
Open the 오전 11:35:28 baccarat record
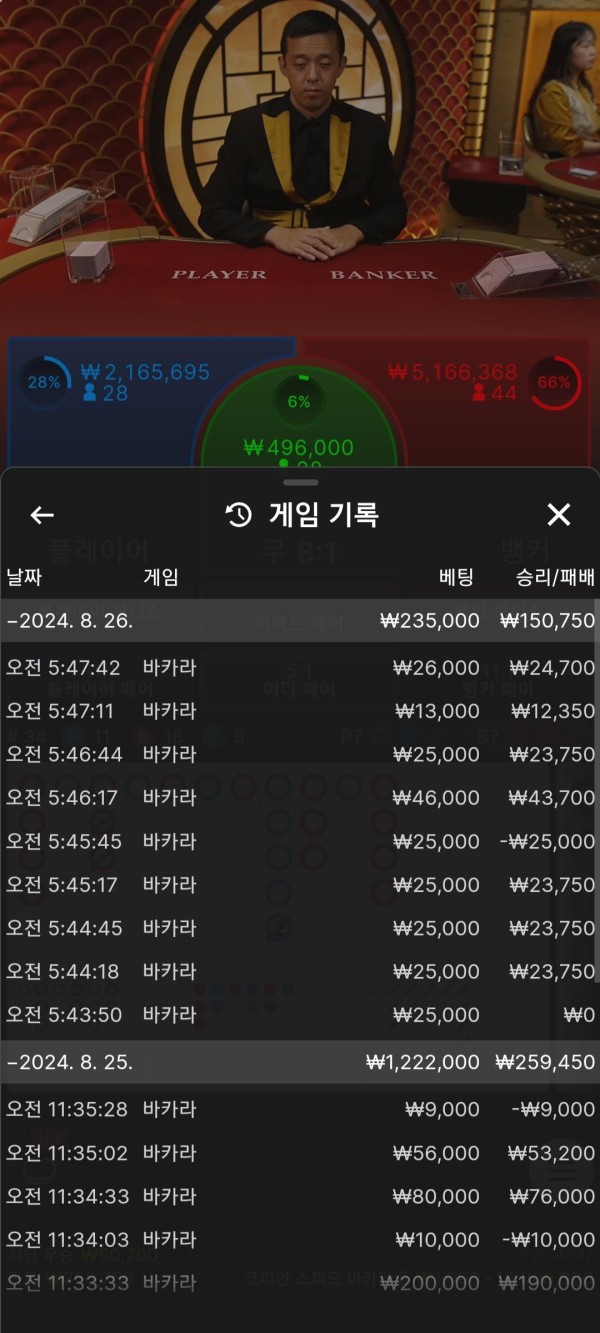pos(300,1109)
